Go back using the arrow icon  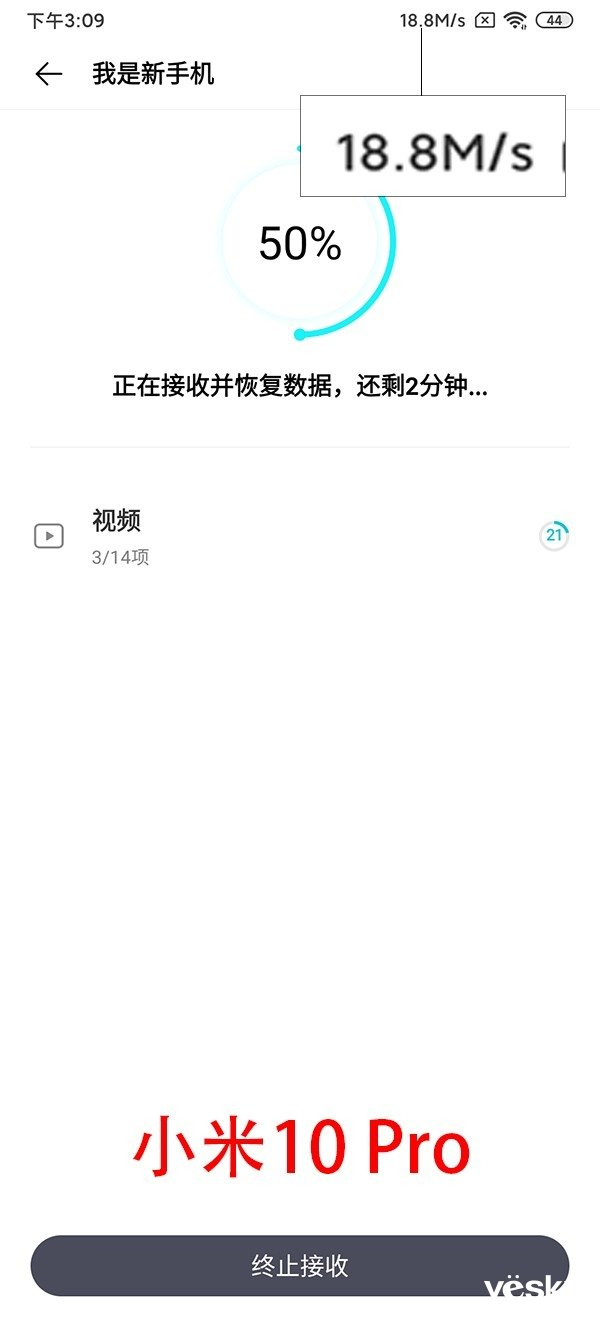pos(48,74)
